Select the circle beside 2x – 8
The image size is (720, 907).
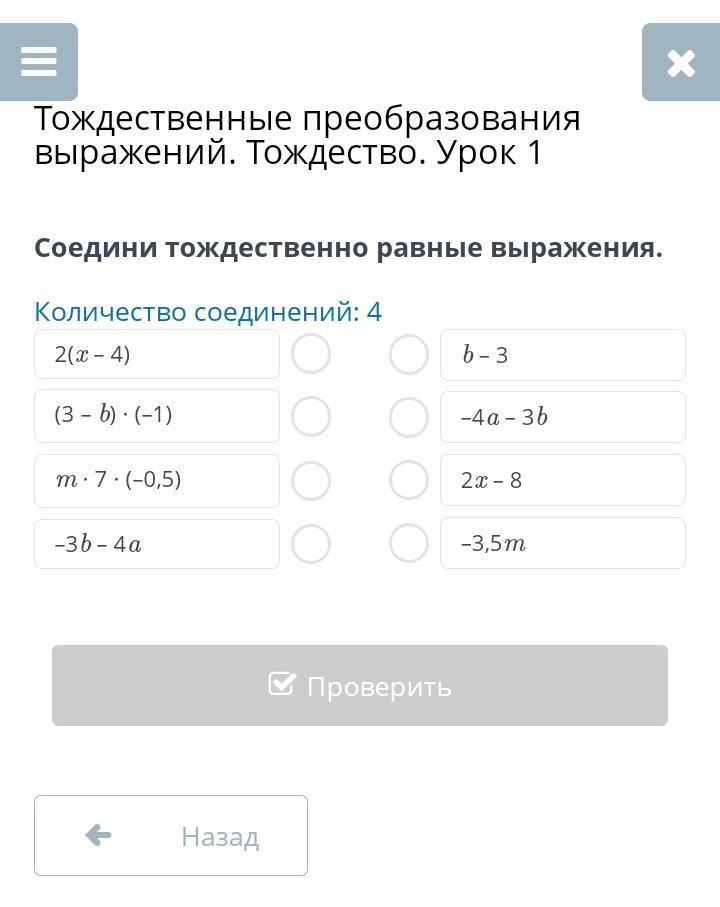pos(409,480)
